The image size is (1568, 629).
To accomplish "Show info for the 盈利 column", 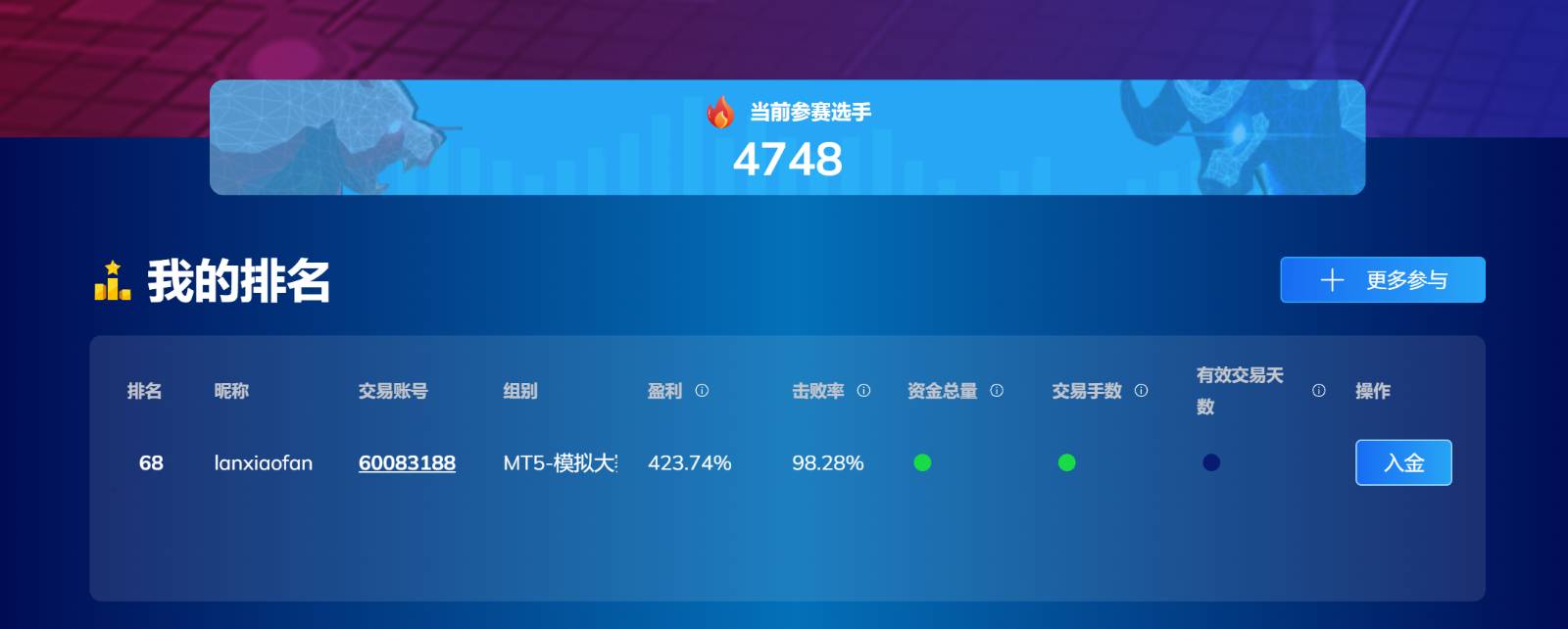I will 702,390.
